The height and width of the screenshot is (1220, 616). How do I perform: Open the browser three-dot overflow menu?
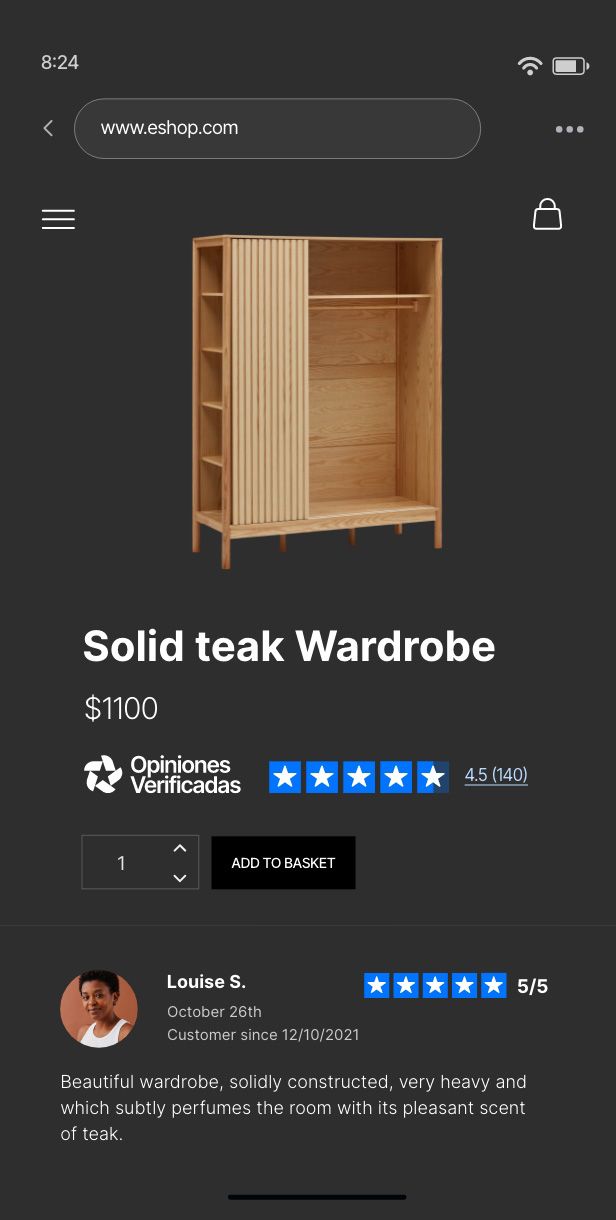569,129
